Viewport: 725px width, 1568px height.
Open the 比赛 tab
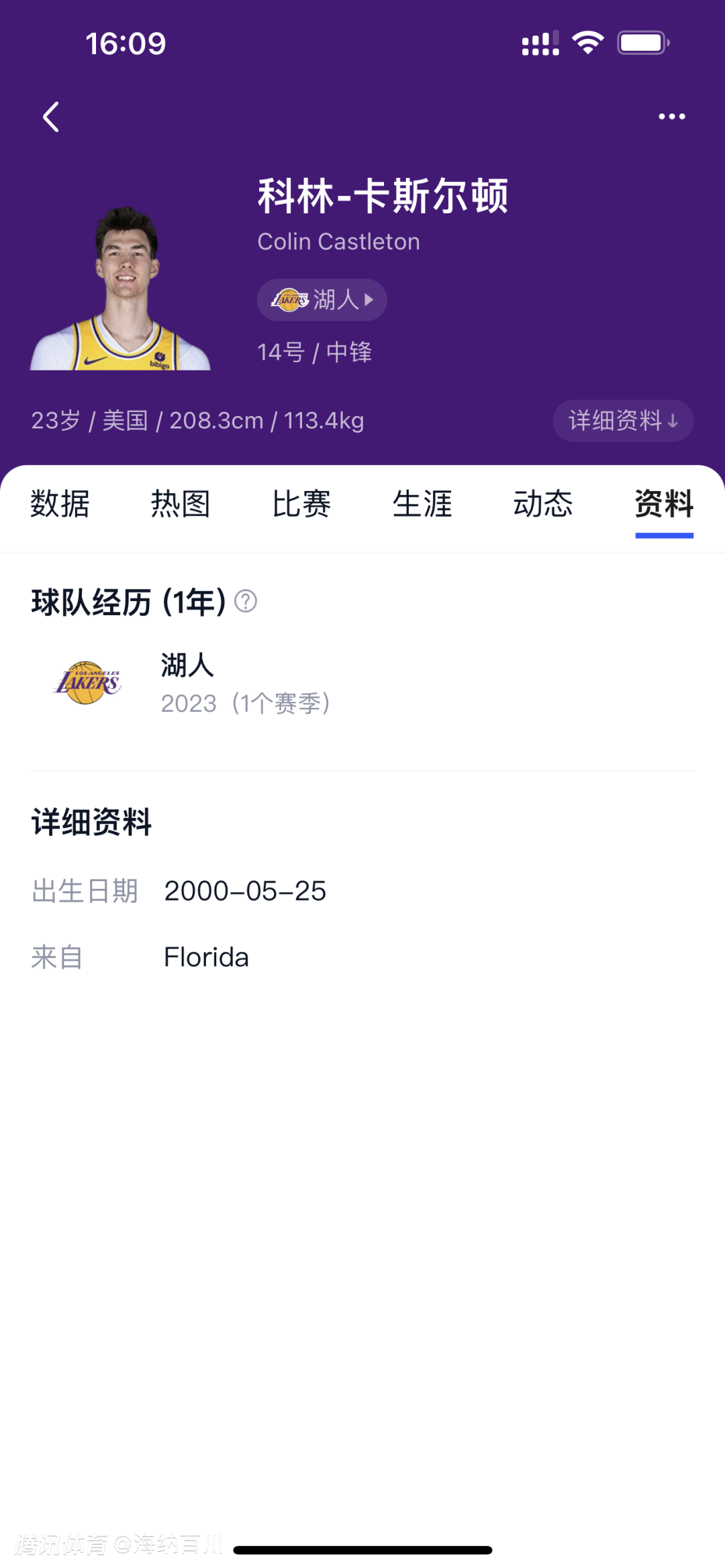click(x=301, y=504)
